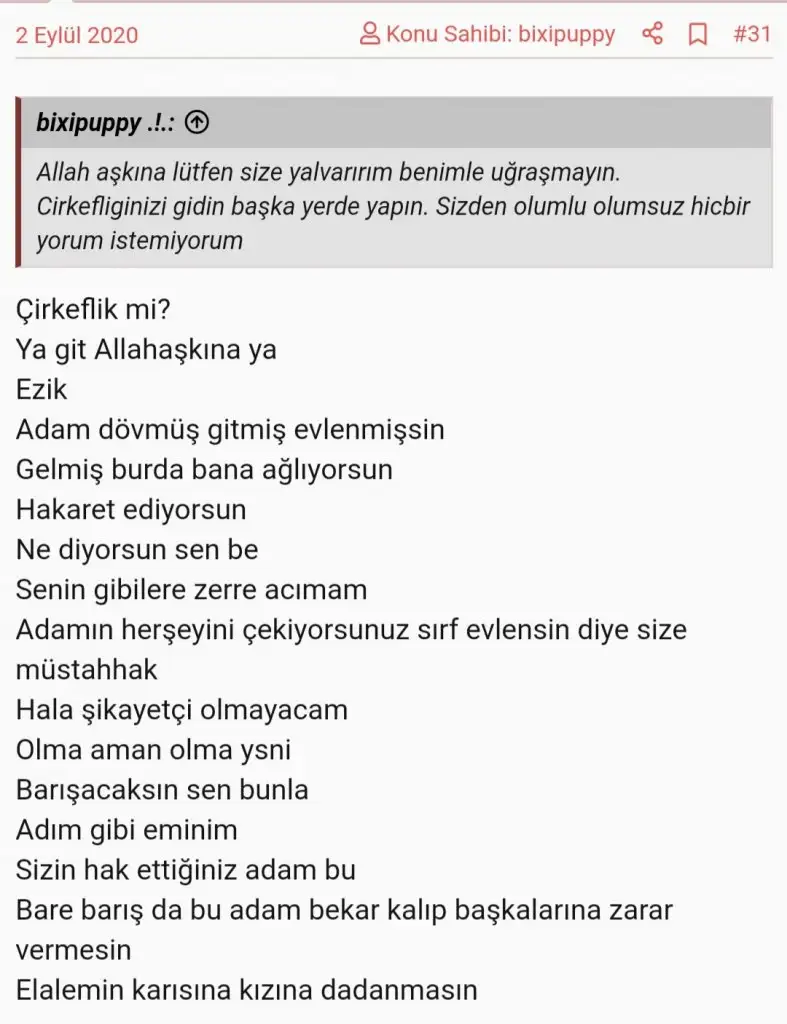
Task: Open the #31 post permalink
Action: pyautogui.click(x=751, y=35)
